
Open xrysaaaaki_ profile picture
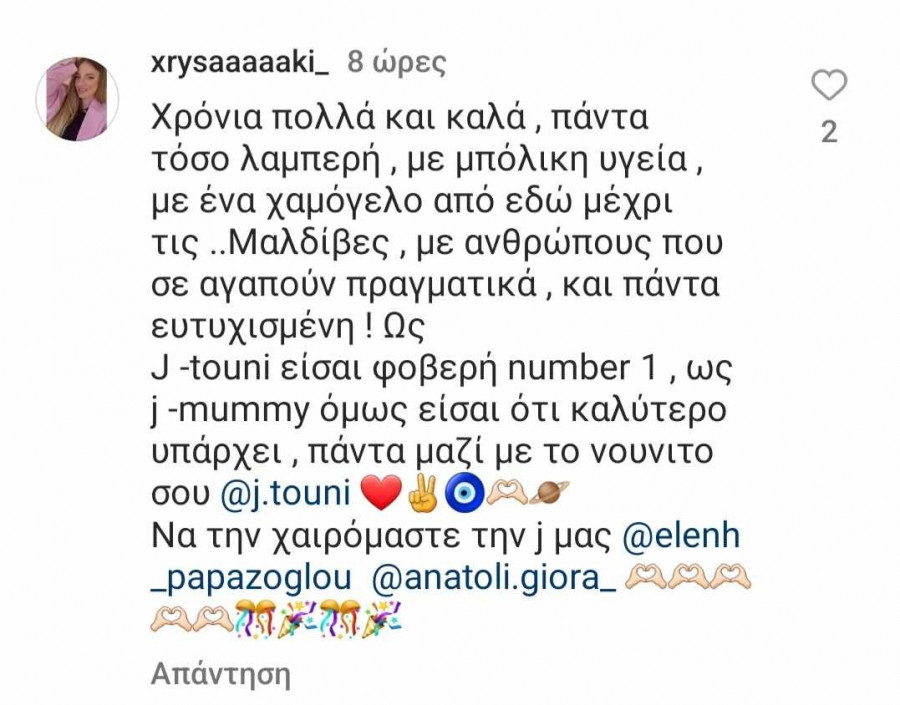tap(77, 98)
